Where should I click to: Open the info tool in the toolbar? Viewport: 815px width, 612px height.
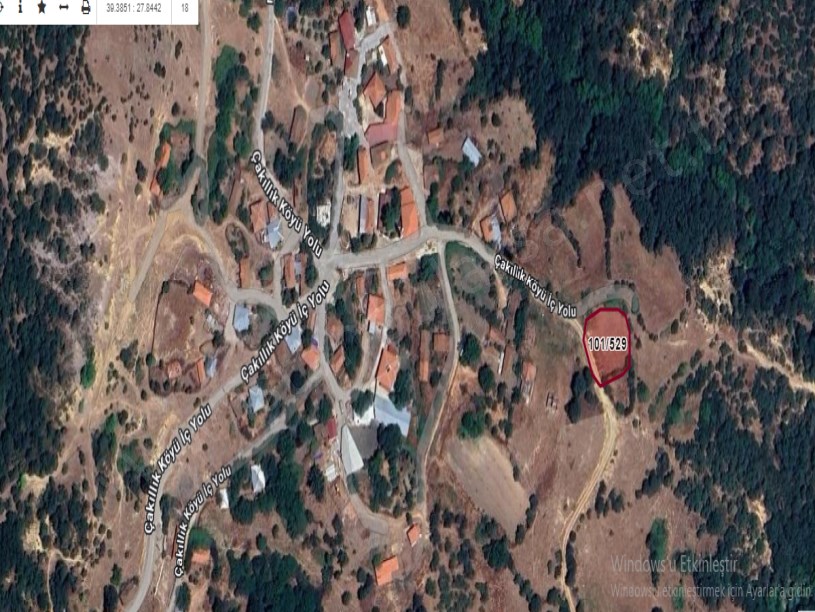(x=19, y=7)
